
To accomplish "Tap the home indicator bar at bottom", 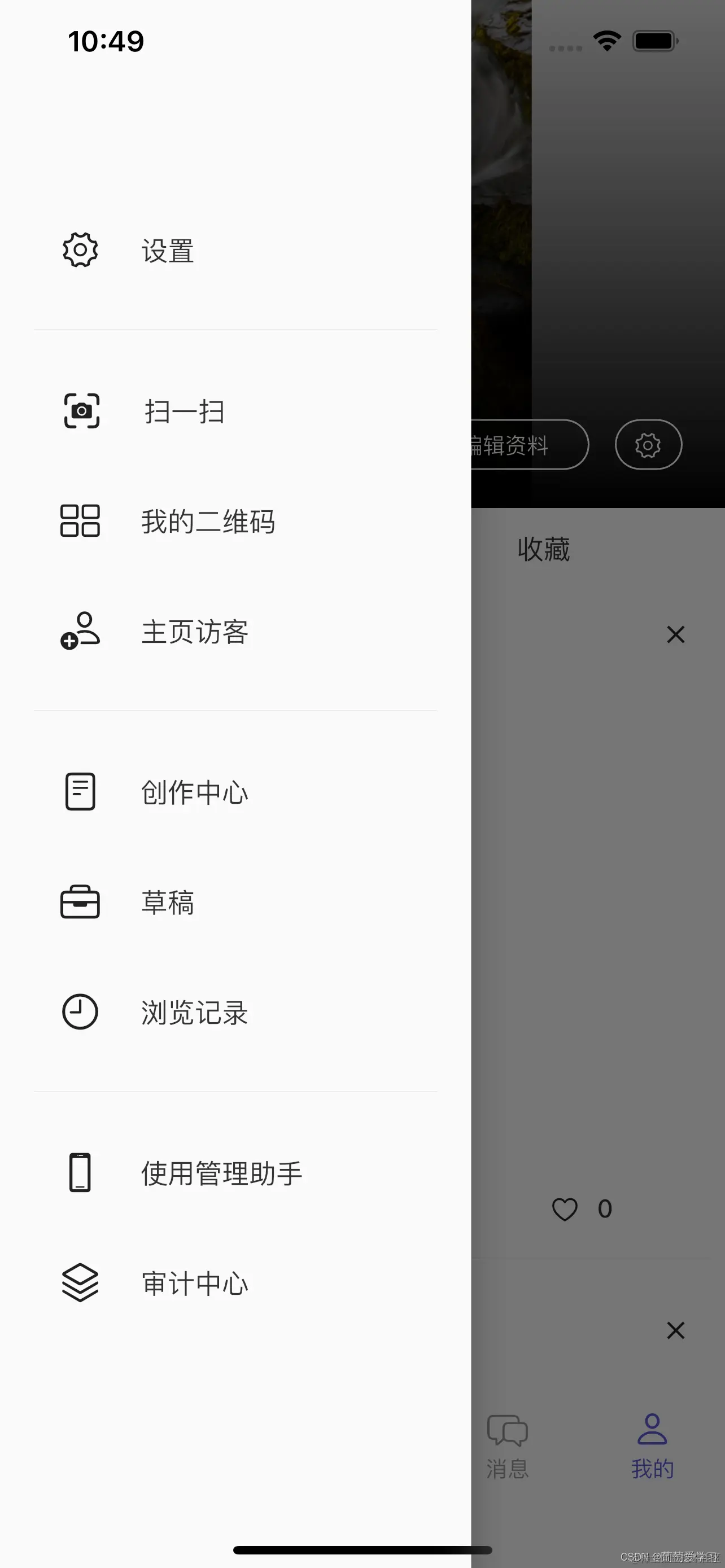I will [x=362, y=1549].
